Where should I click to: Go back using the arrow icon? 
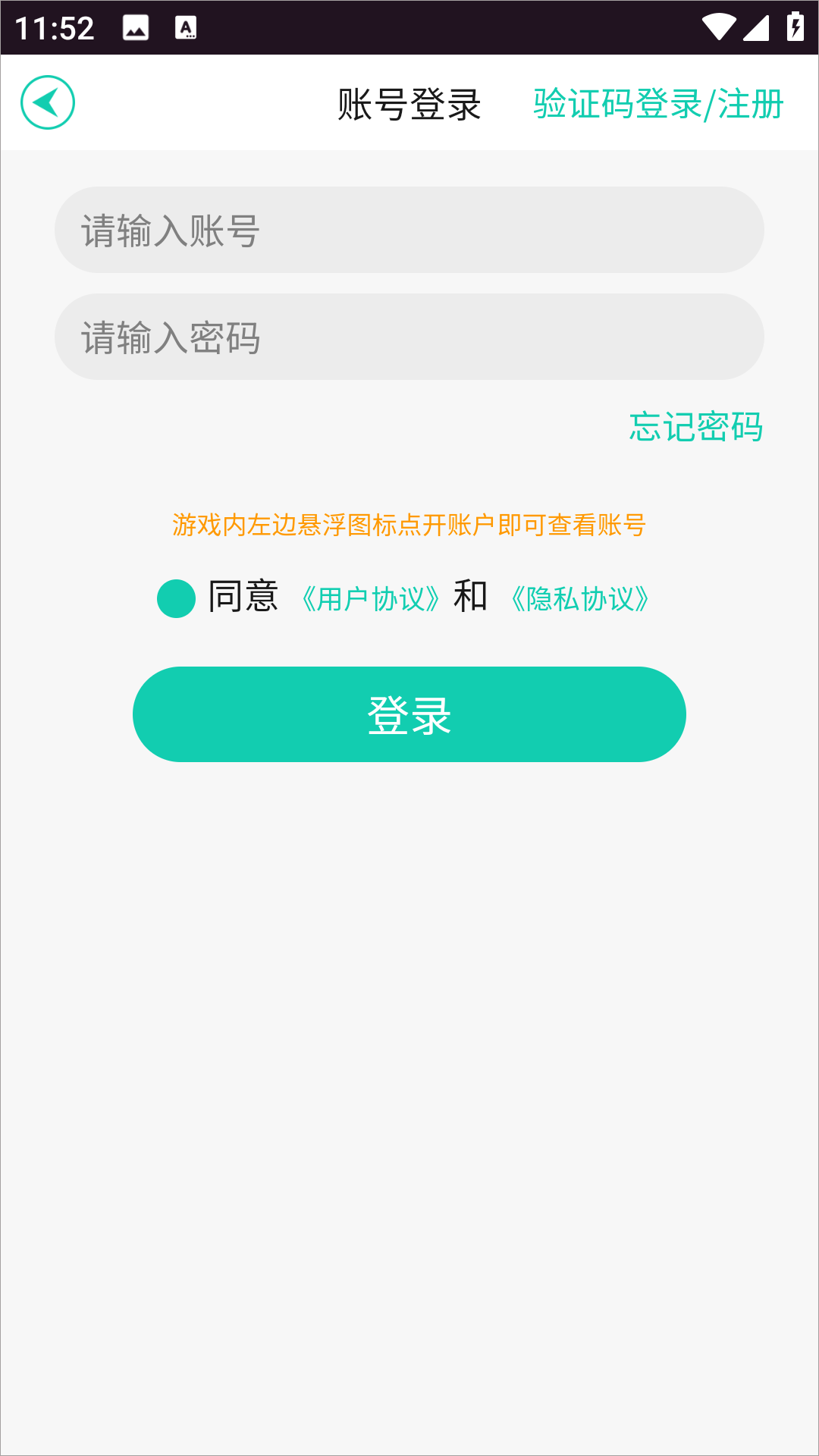48,102
